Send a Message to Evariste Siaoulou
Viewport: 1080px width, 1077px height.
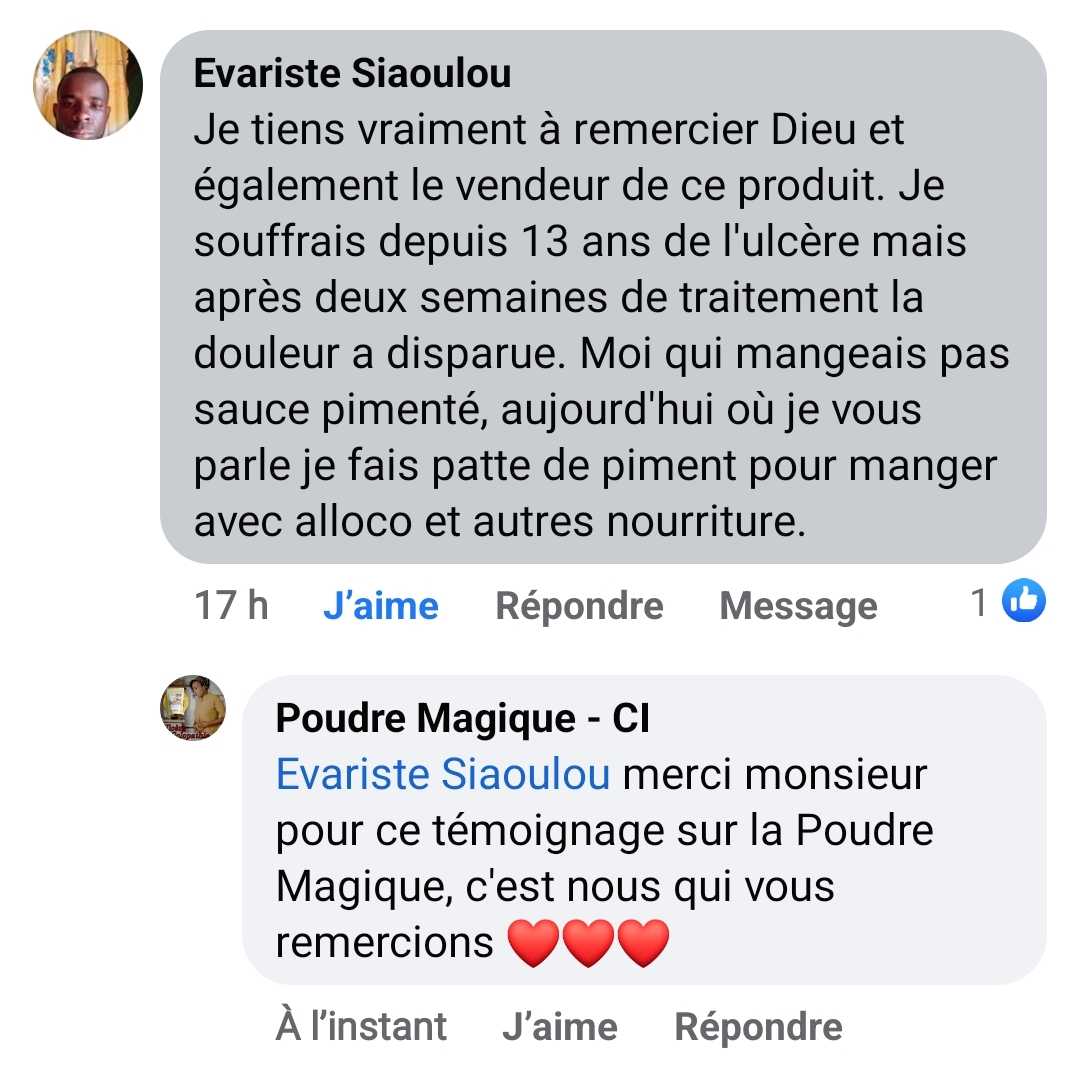click(798, 606)
